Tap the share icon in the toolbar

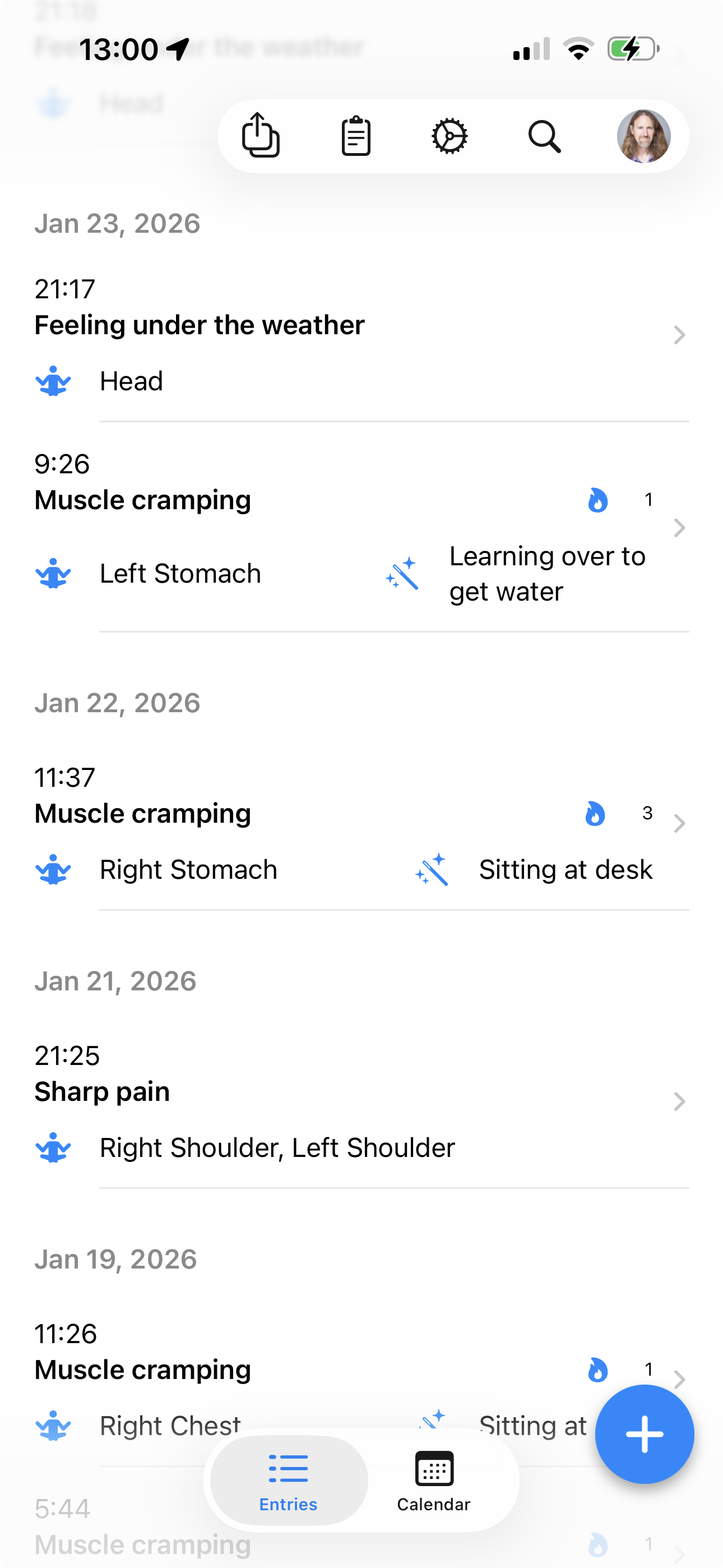tap(261, 135)
